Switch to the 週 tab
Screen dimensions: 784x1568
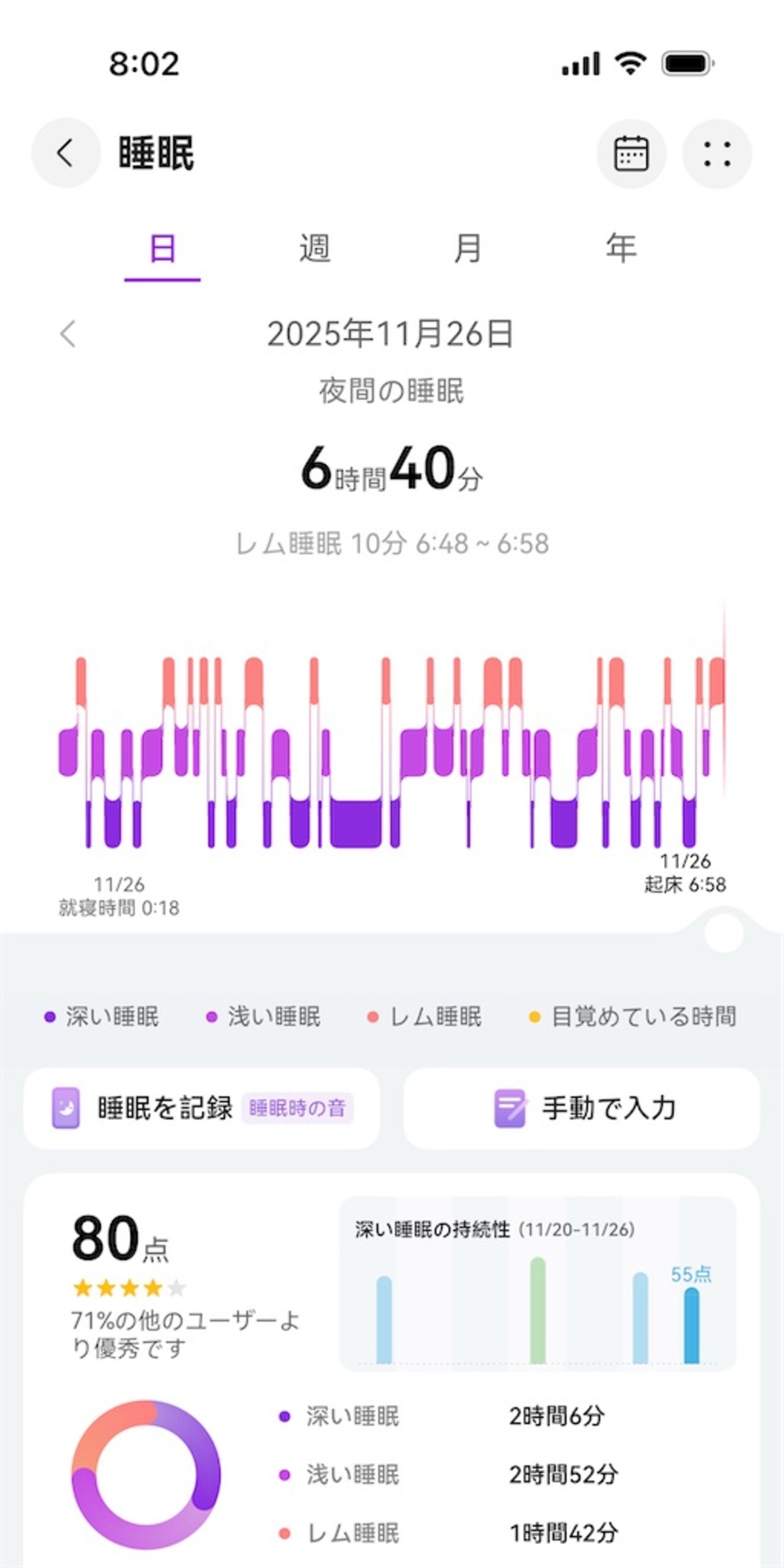click(315, 248)
